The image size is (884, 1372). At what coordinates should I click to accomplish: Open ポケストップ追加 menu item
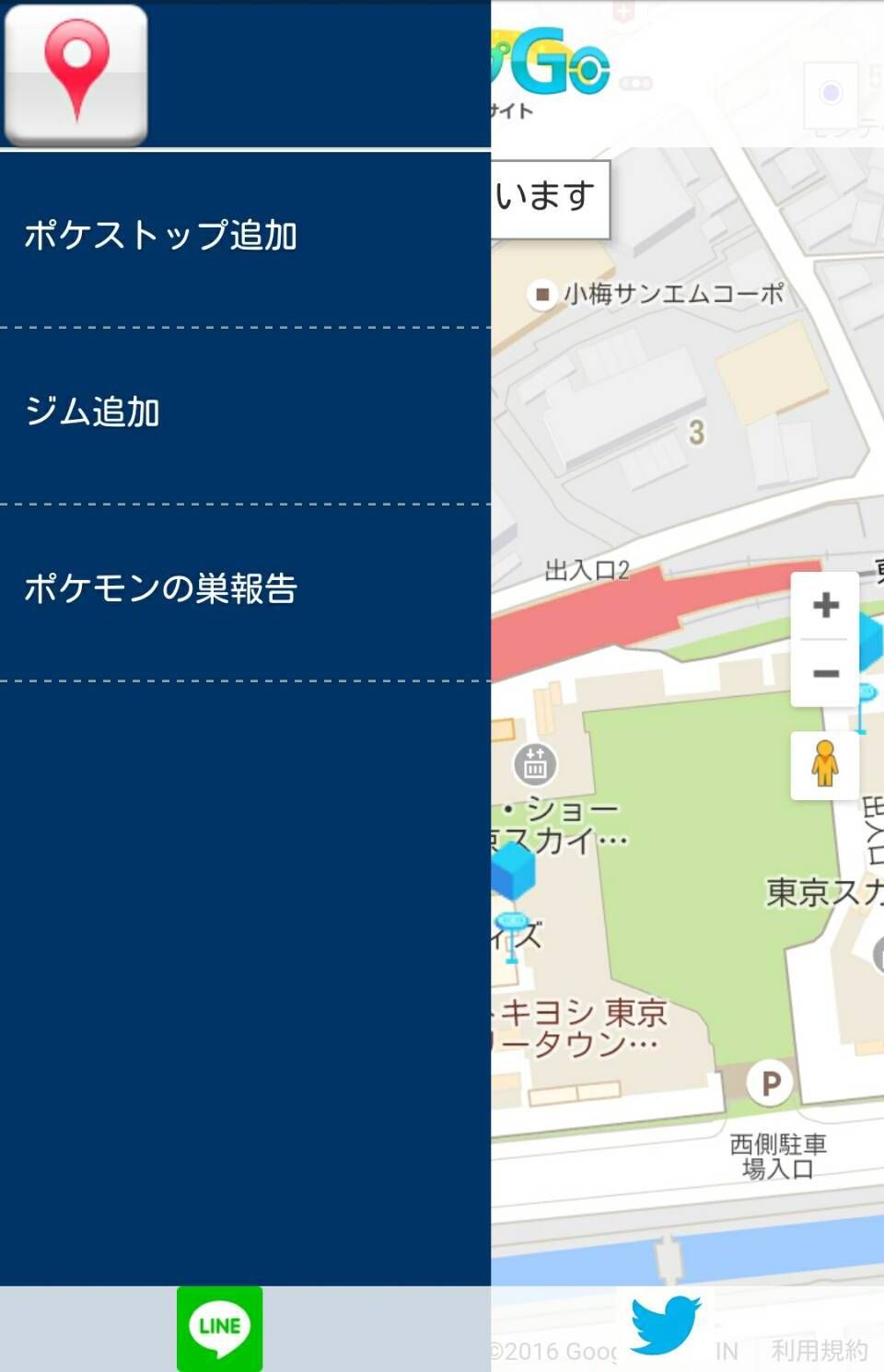[x=160, y=236]
